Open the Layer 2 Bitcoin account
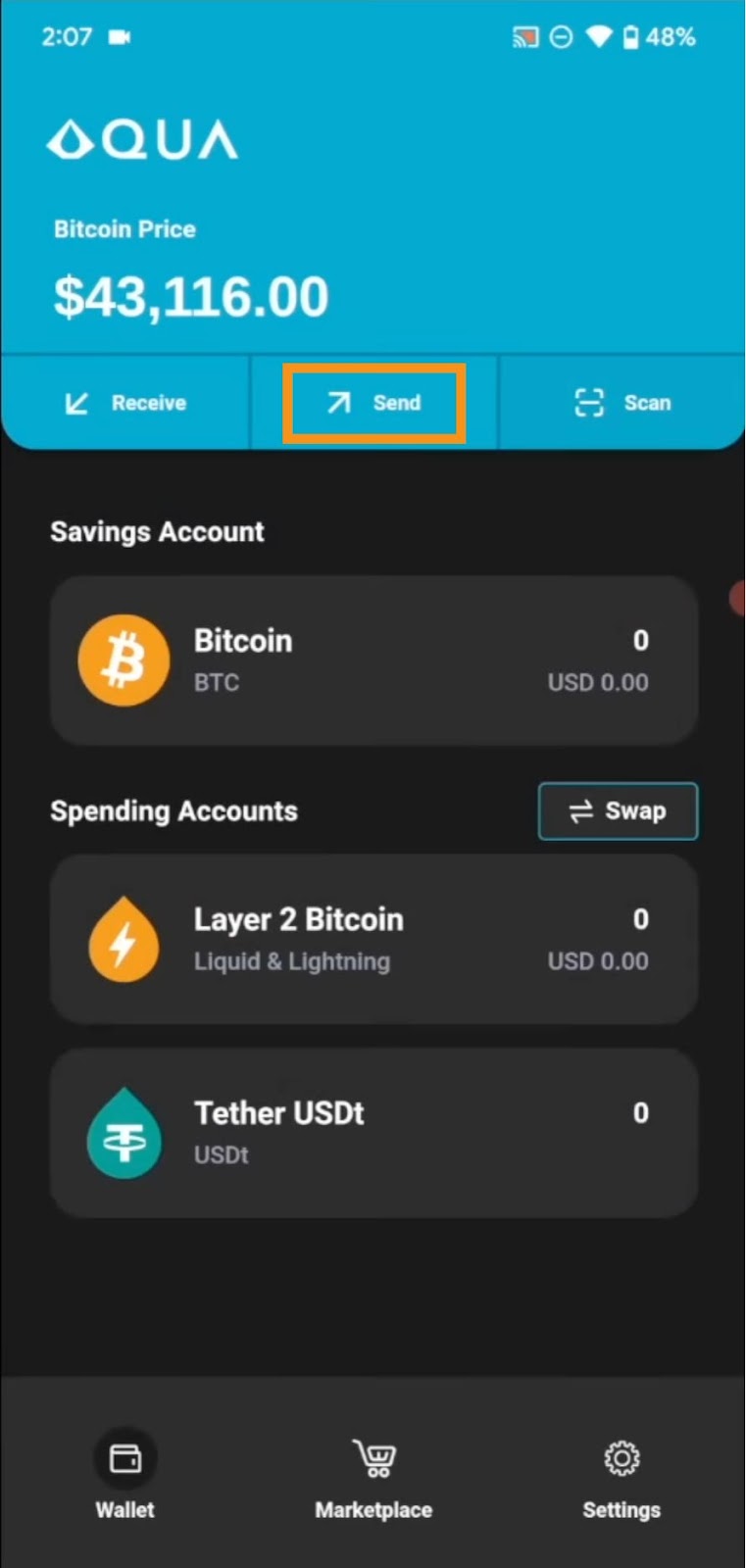Image resolution: width=746 pixels, height=1568 pixels. pos(373,939)
